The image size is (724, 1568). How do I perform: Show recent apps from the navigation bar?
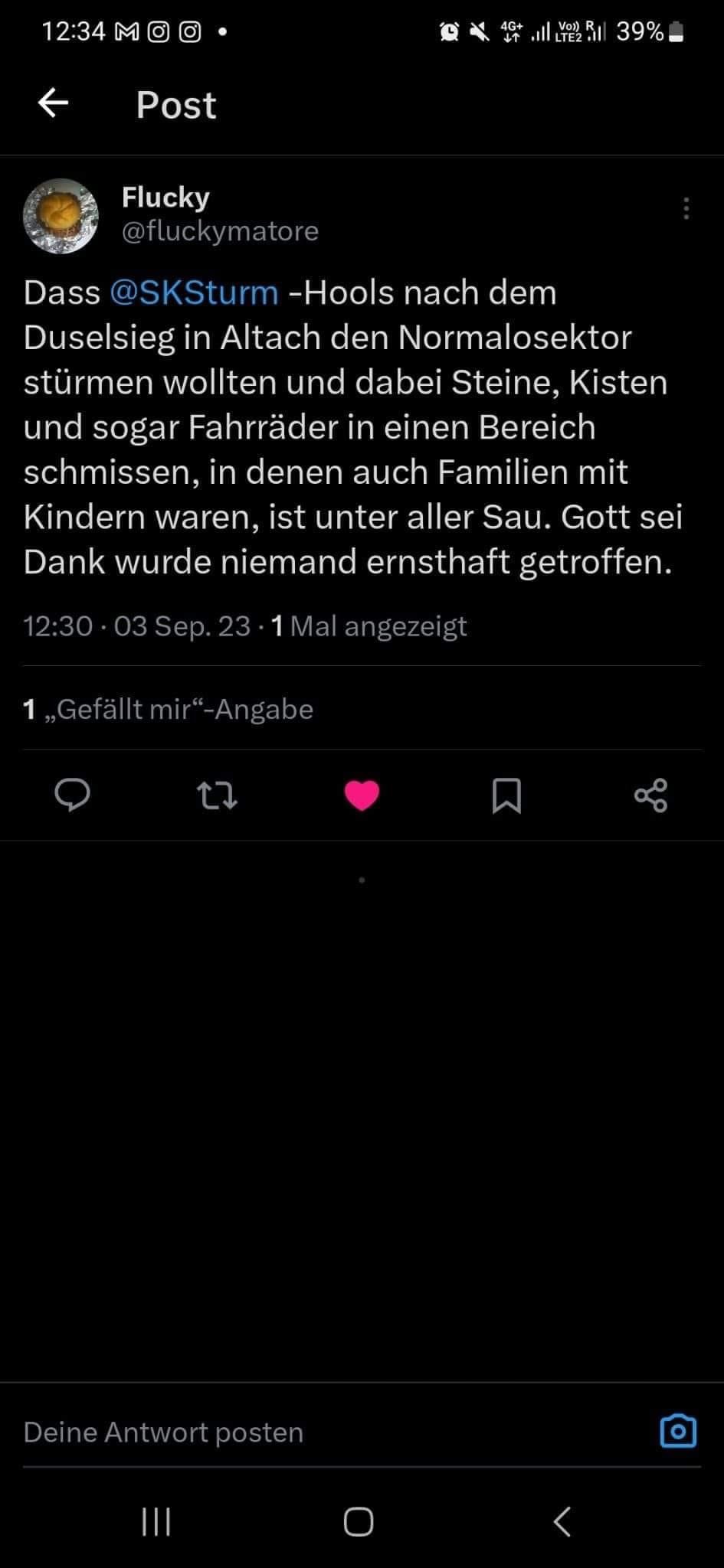coord(156,1521)
